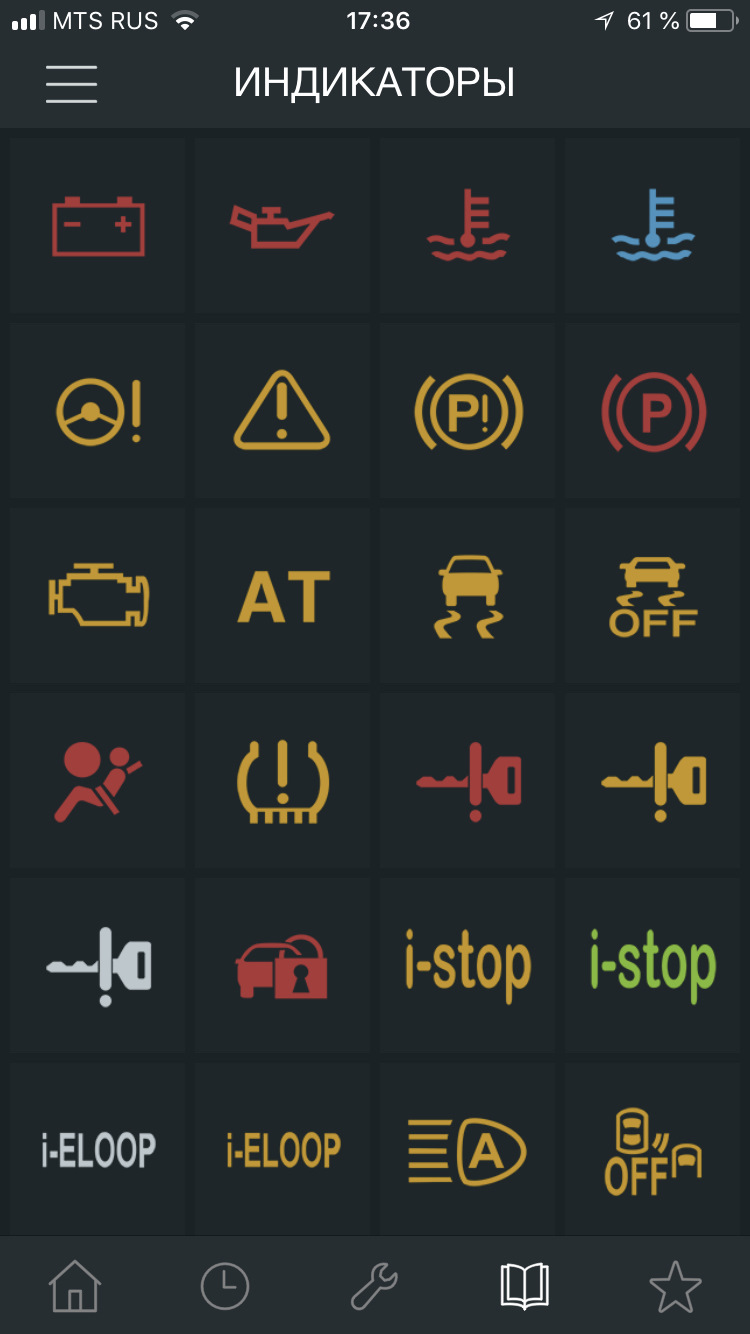Open the AT transmission indicator tile
750x1334 pixels.
click(282, 596)
